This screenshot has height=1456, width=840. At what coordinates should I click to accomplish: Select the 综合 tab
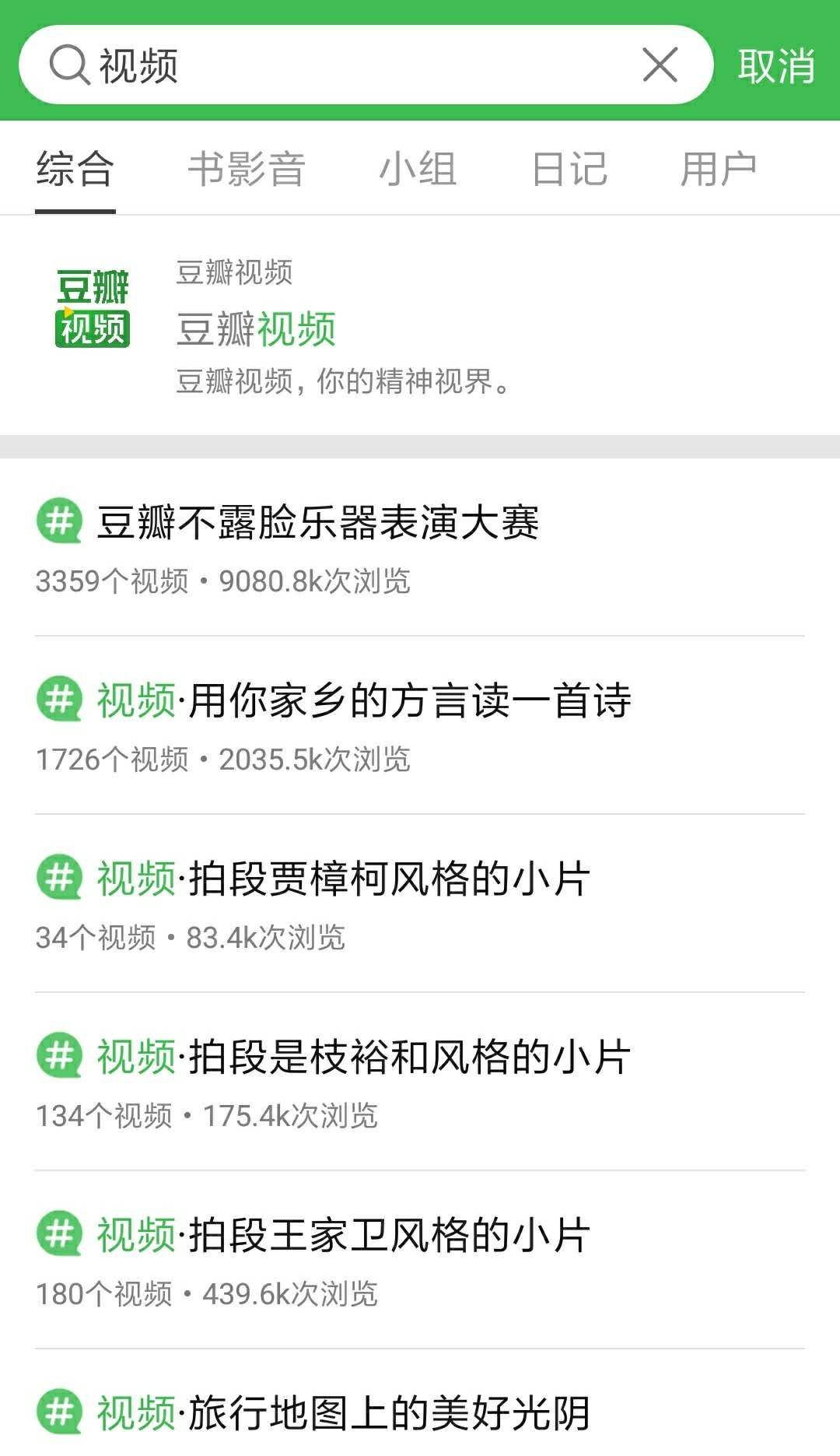tap(75, 169)
